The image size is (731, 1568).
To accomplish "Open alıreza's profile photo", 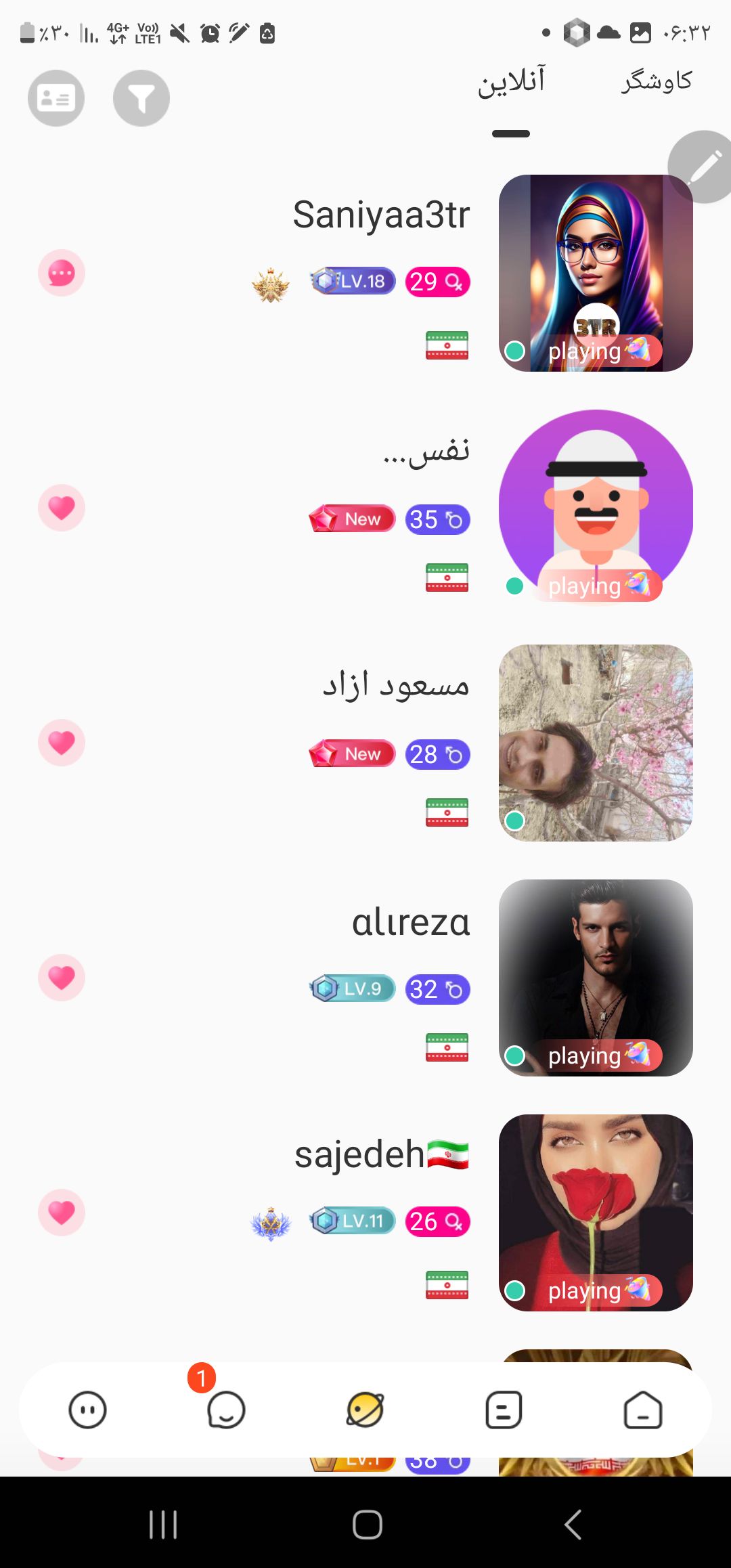I will pos(596,978).
